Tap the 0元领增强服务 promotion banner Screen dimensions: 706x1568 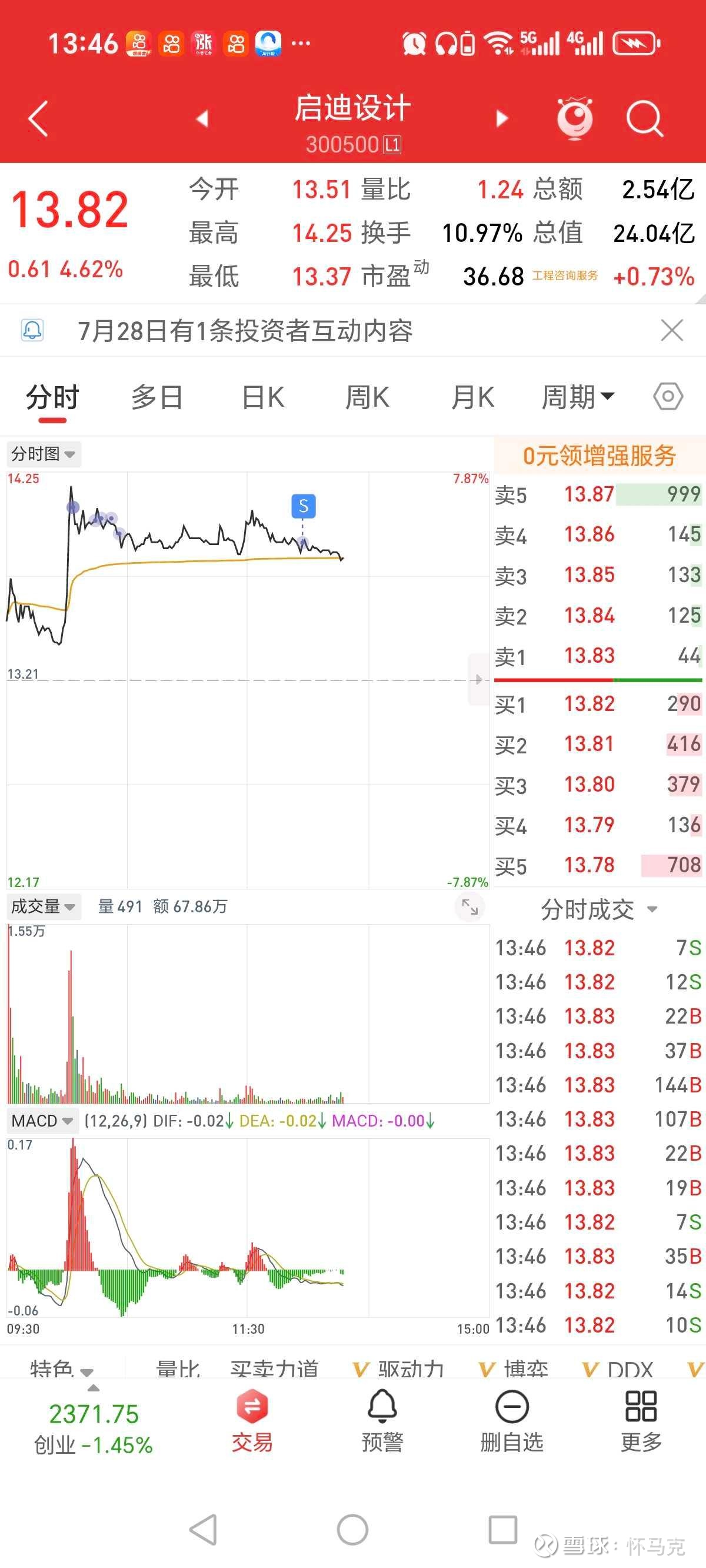click(x=600, y=456)
